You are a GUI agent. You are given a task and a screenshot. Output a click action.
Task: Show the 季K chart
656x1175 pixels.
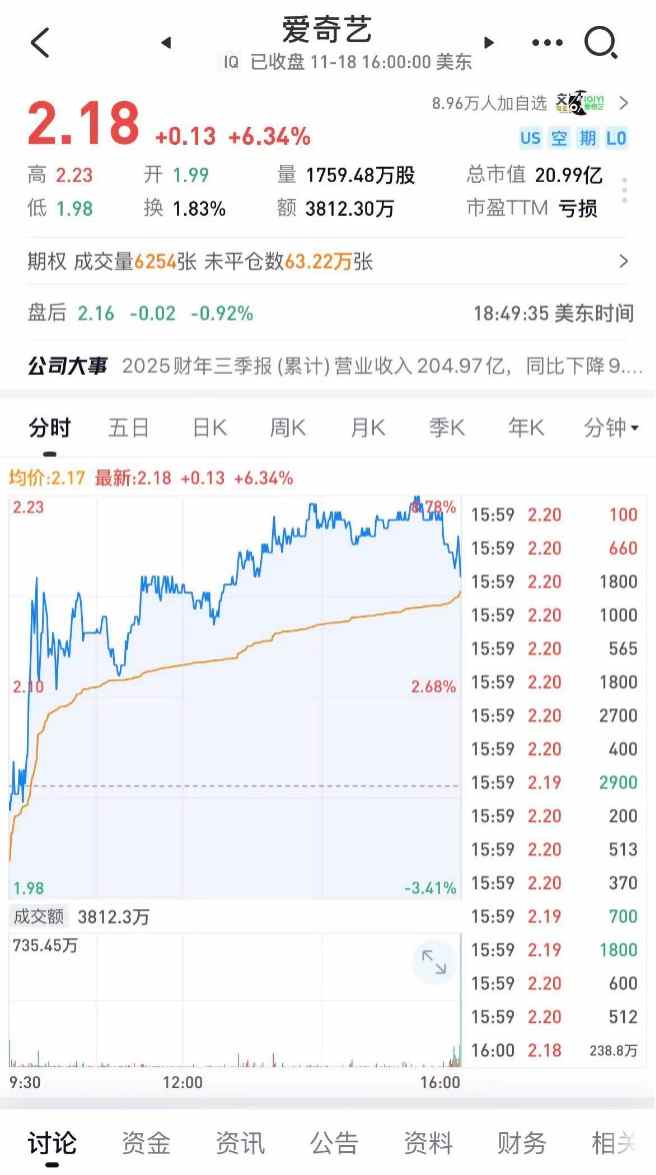point(447,428)
